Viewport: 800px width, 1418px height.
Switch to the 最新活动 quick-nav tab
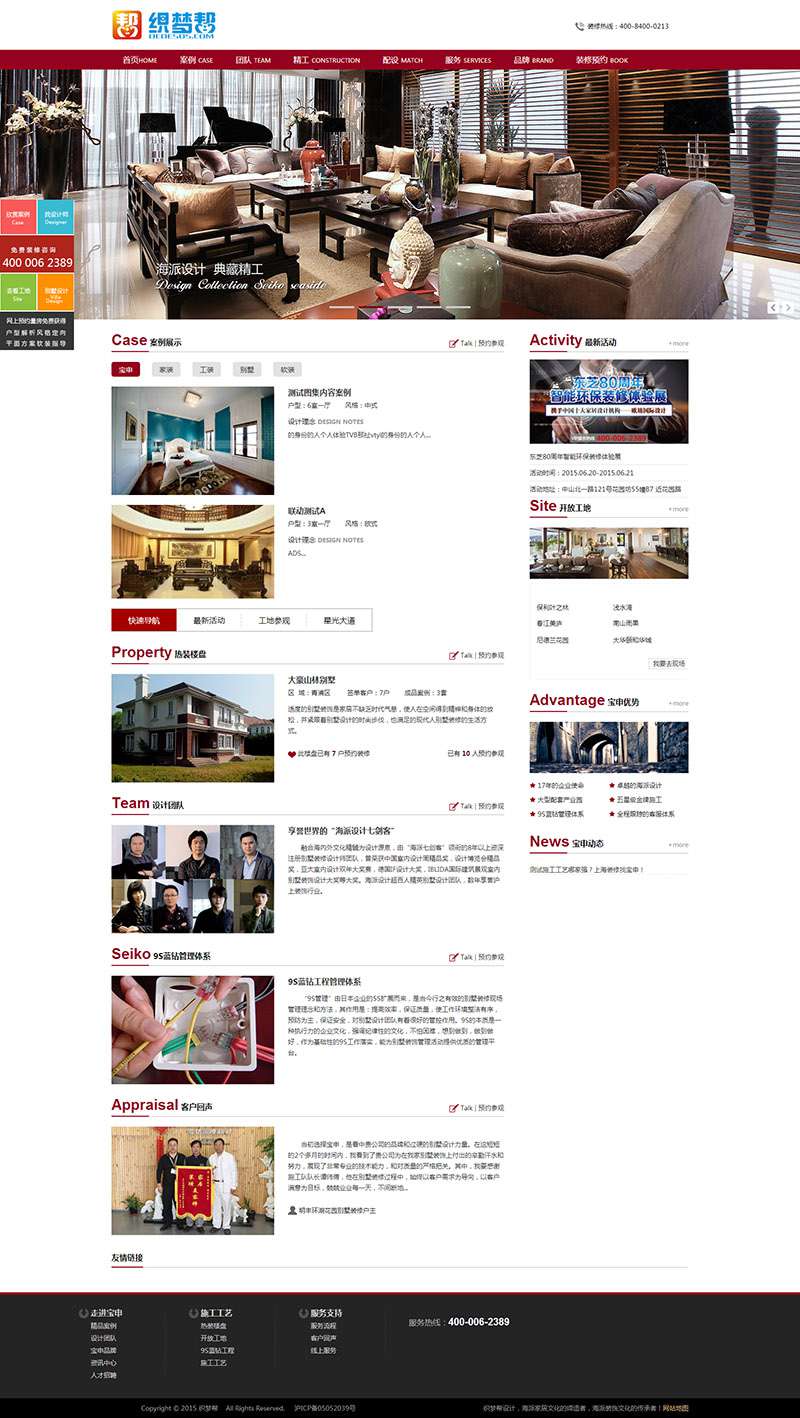[209, 620]
